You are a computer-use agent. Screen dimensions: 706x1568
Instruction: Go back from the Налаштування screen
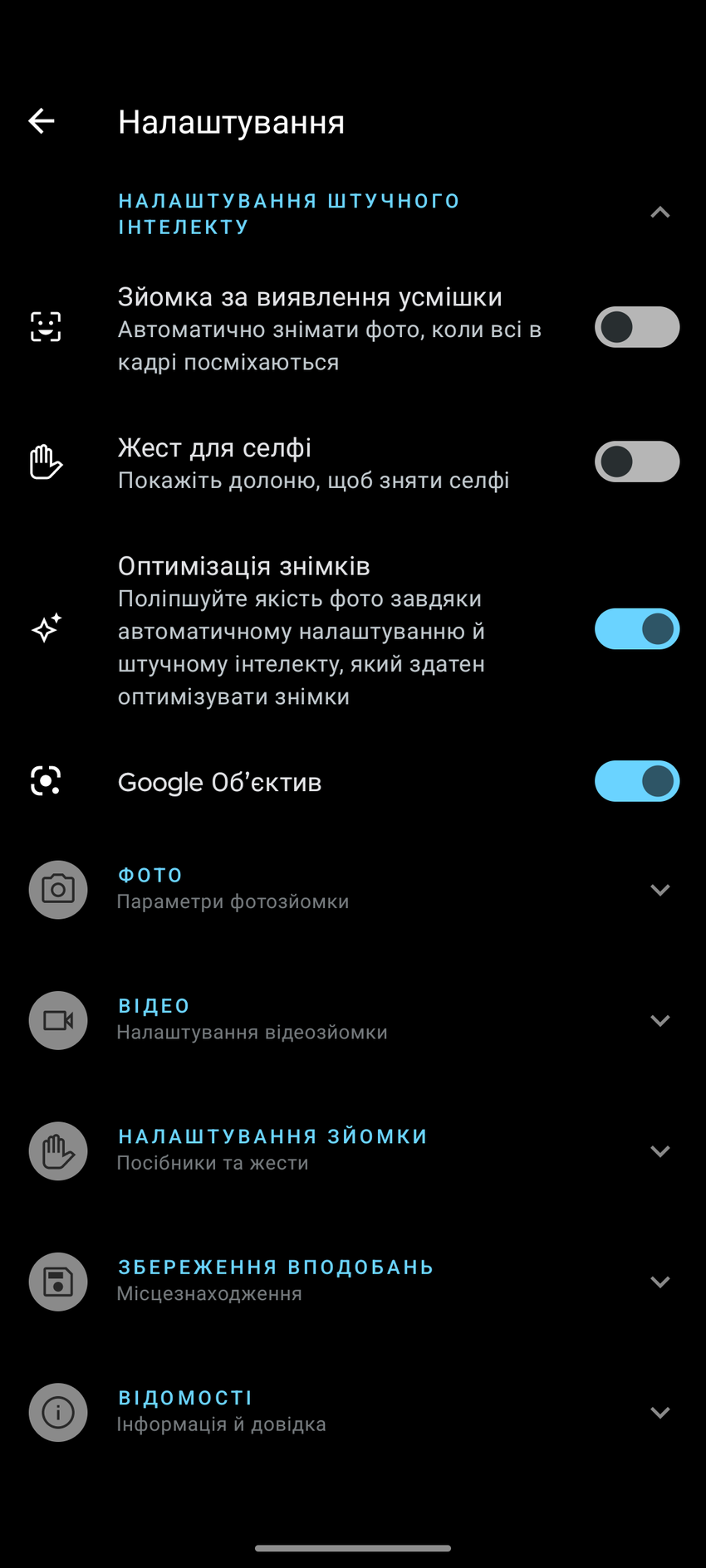[x=42, y=121]
